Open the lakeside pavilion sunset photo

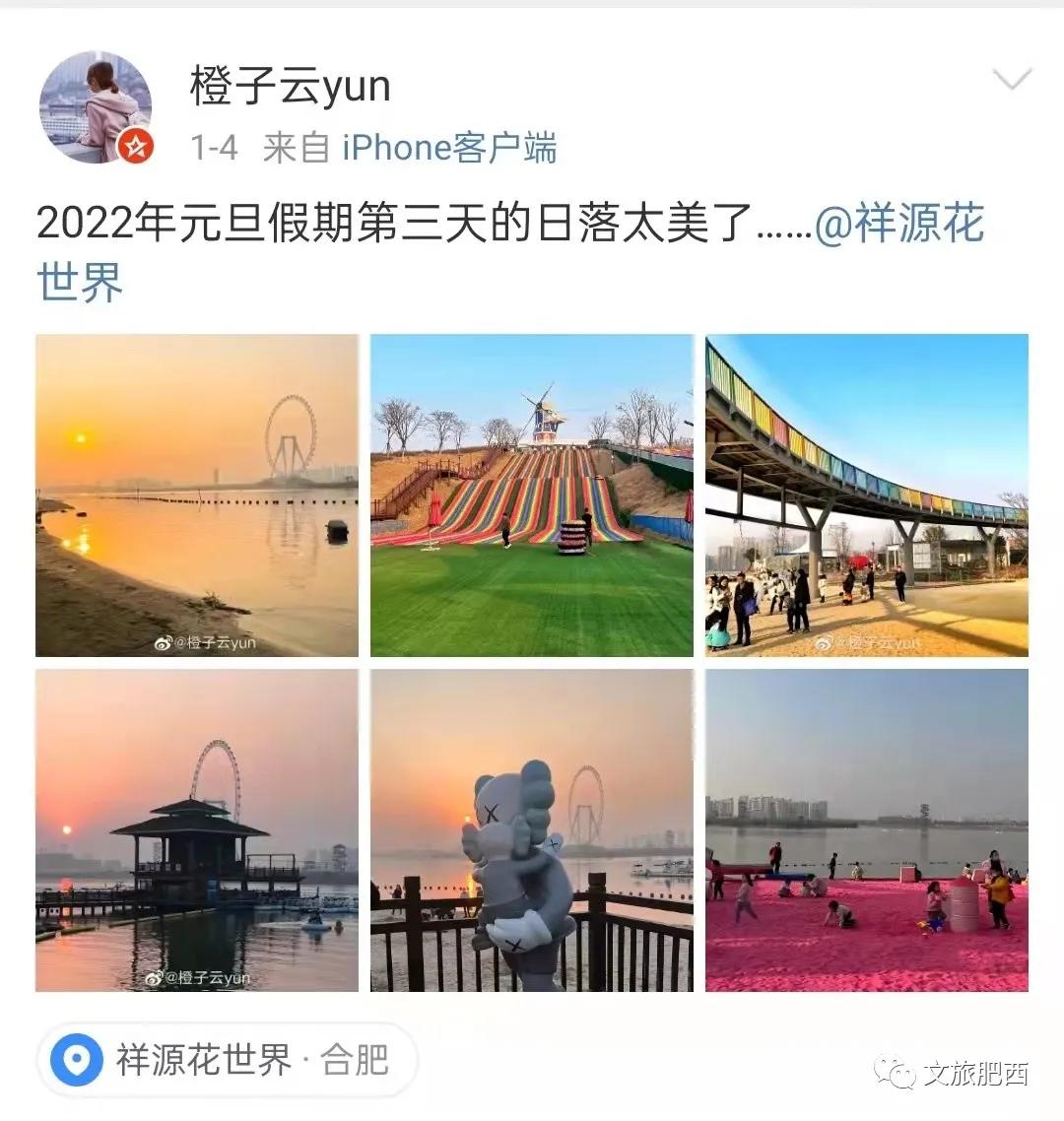(196, 830)
